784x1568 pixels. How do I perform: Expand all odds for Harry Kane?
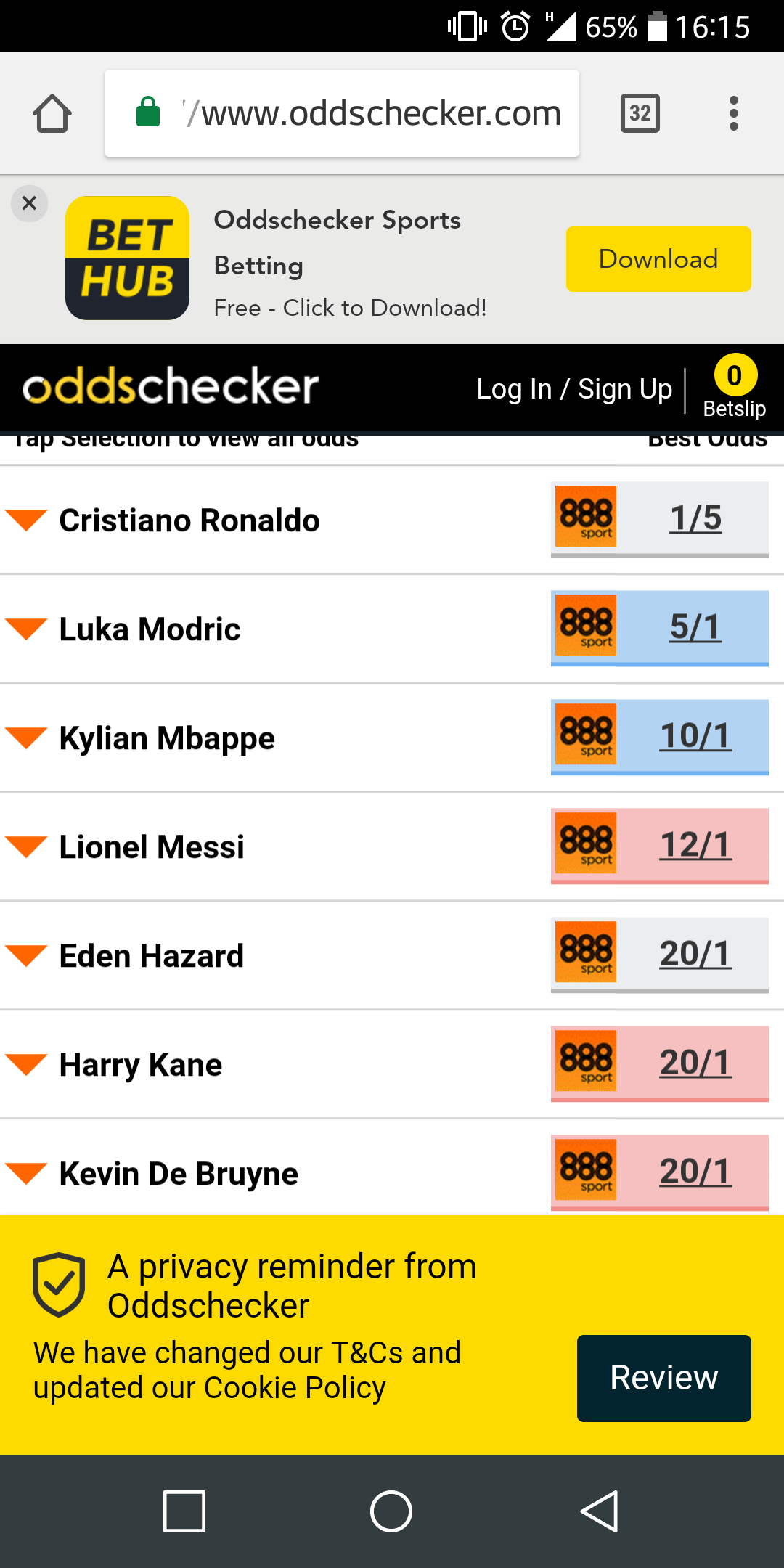click(x=142, y=1065)
